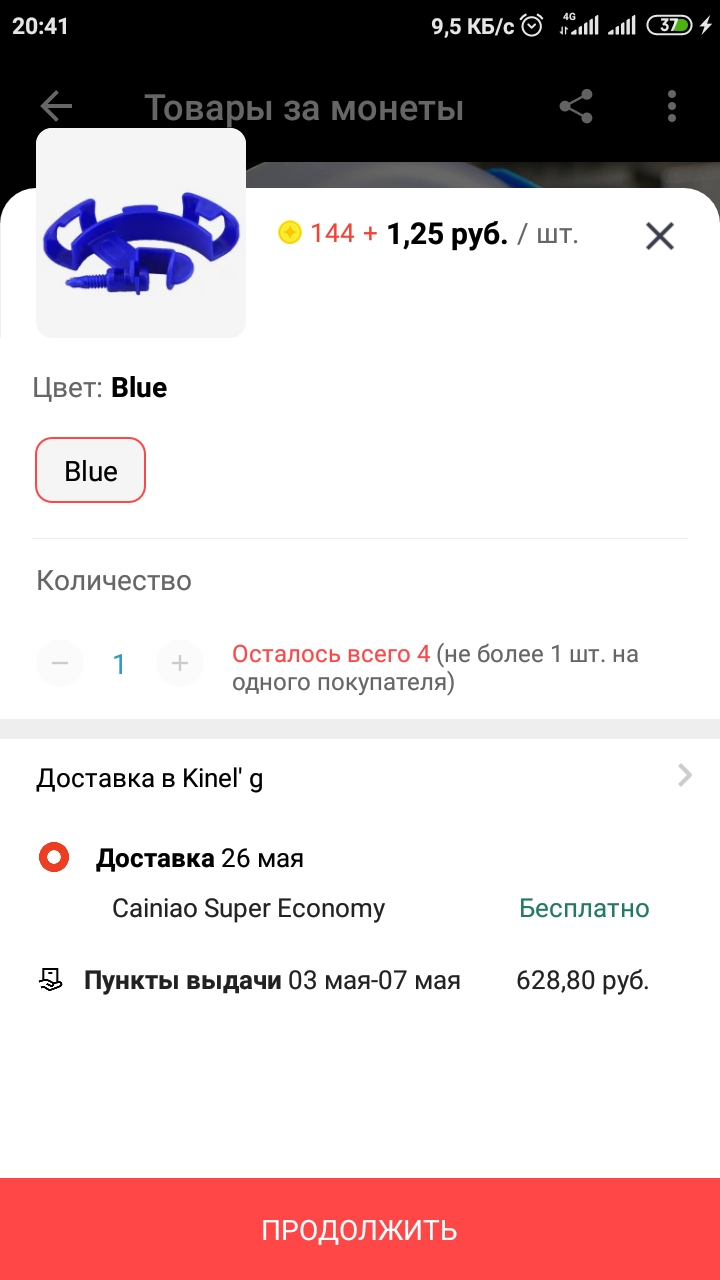Open the three-dot overflow menu
Screen dimensions: 720x1280
672,107
